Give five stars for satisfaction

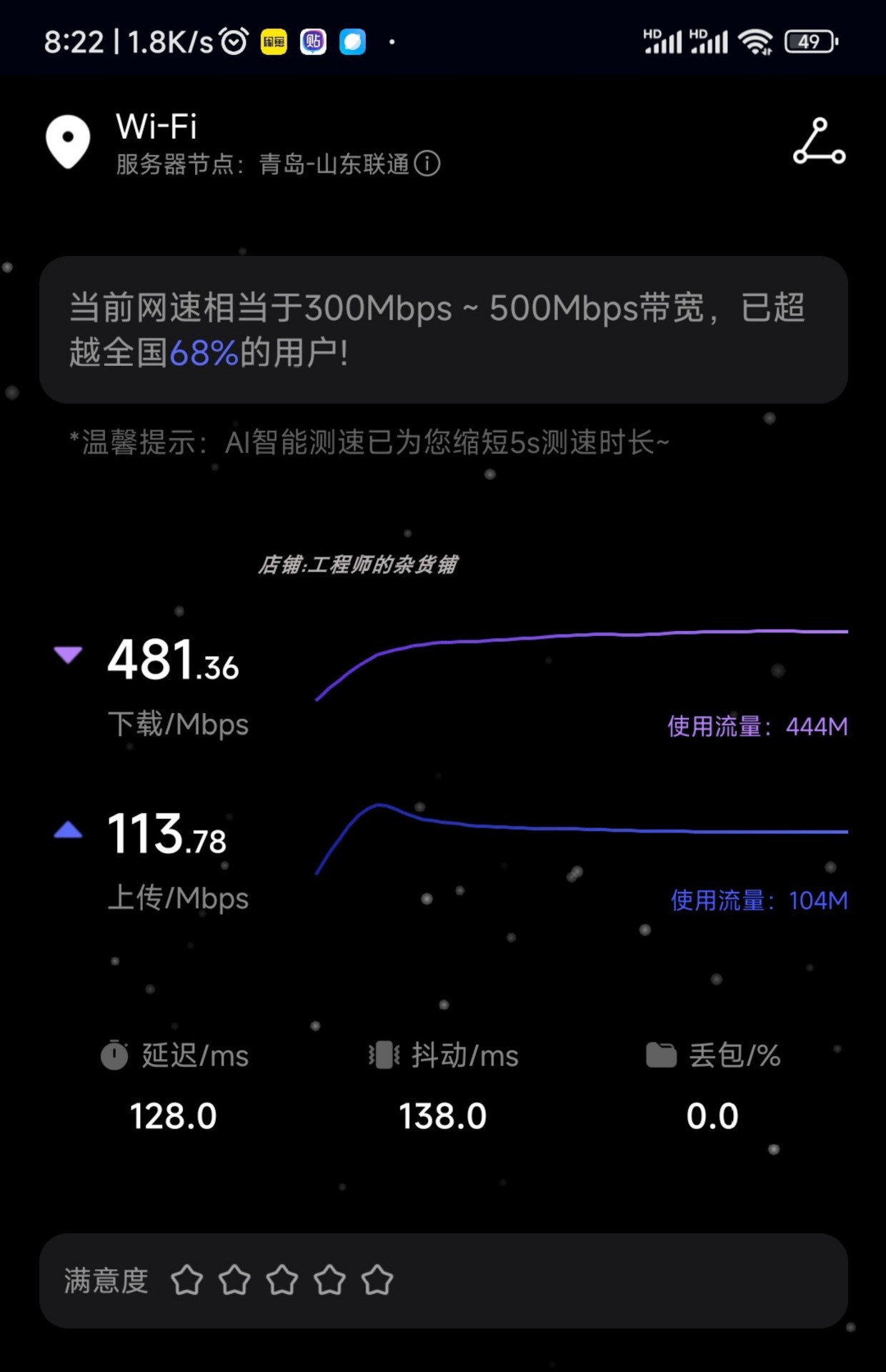coord(377,1280)
